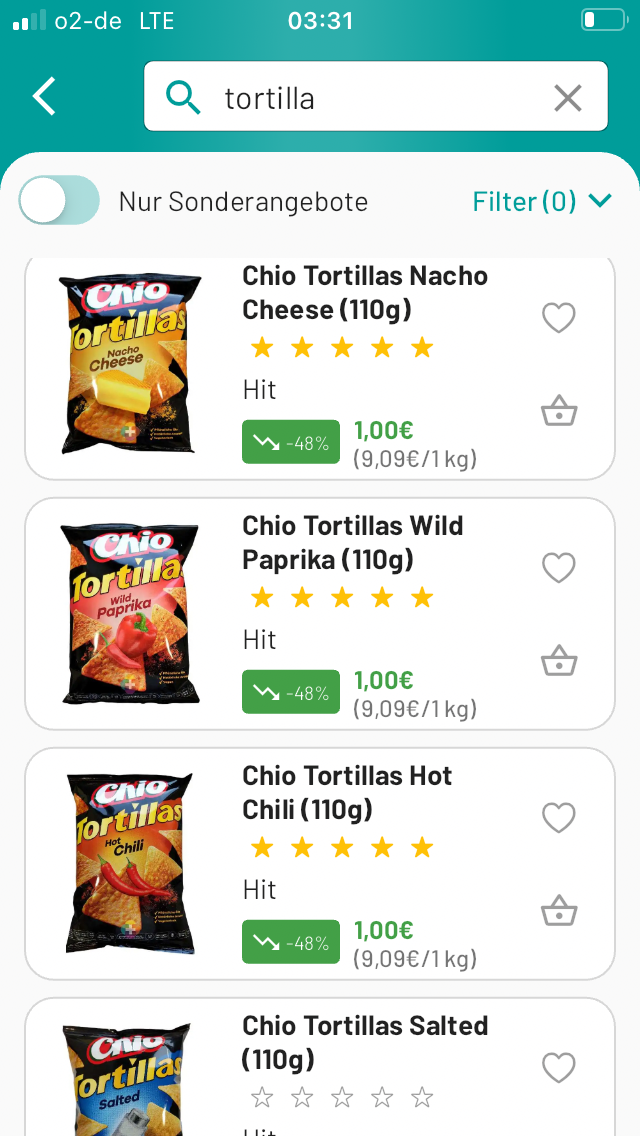Add Wild Paprika tortillas to basket
Screen dimensions: 640x1136
coord(559,661)
